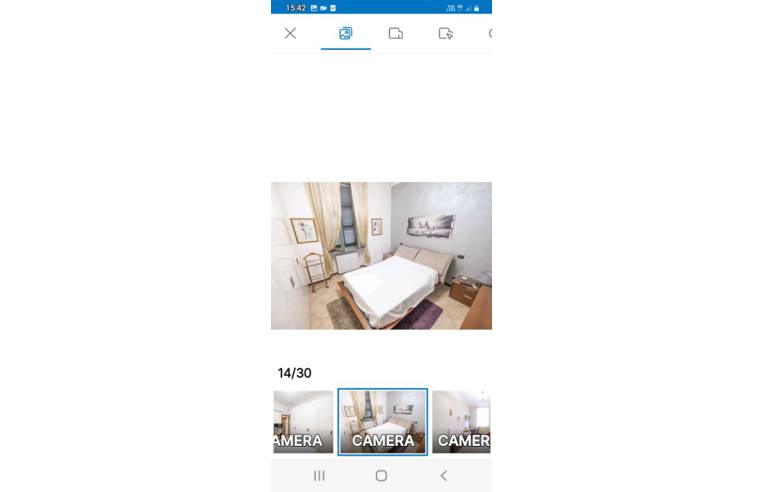The image size is (764, 492).
Task: Switch to the photos tab
Action: (345, 33)
